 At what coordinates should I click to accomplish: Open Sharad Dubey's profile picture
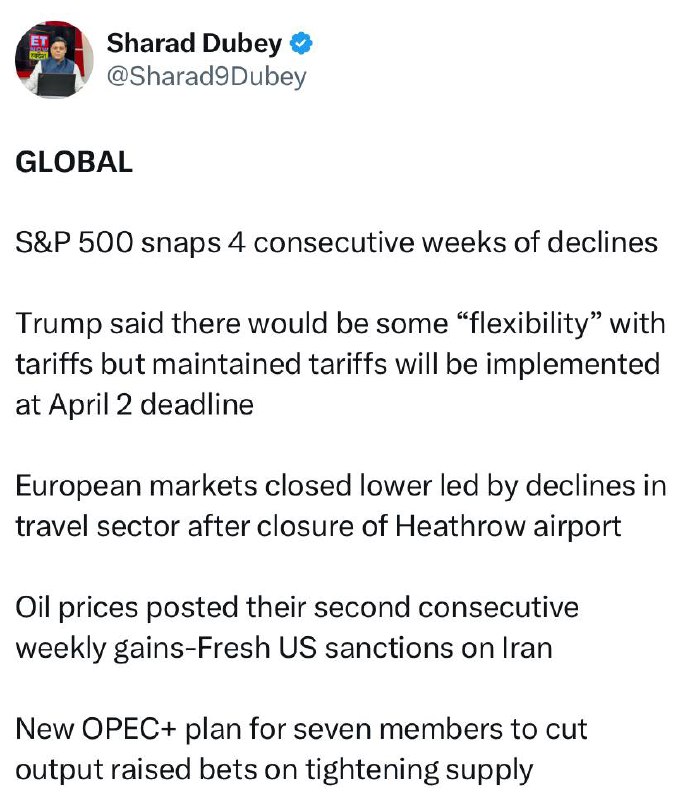54,60
